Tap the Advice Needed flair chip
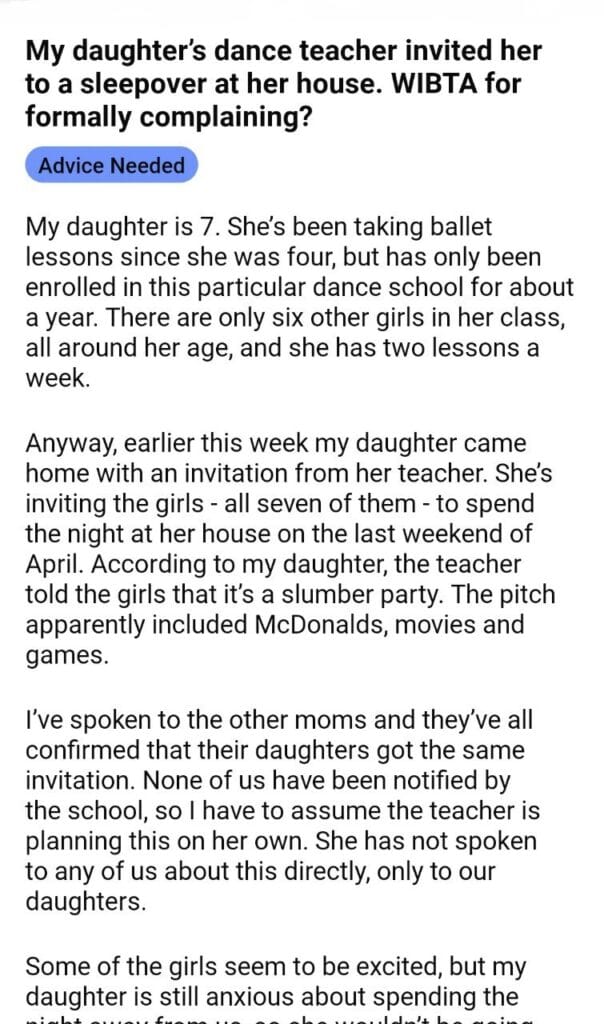 pyautogui.click(x=112, y=165)
